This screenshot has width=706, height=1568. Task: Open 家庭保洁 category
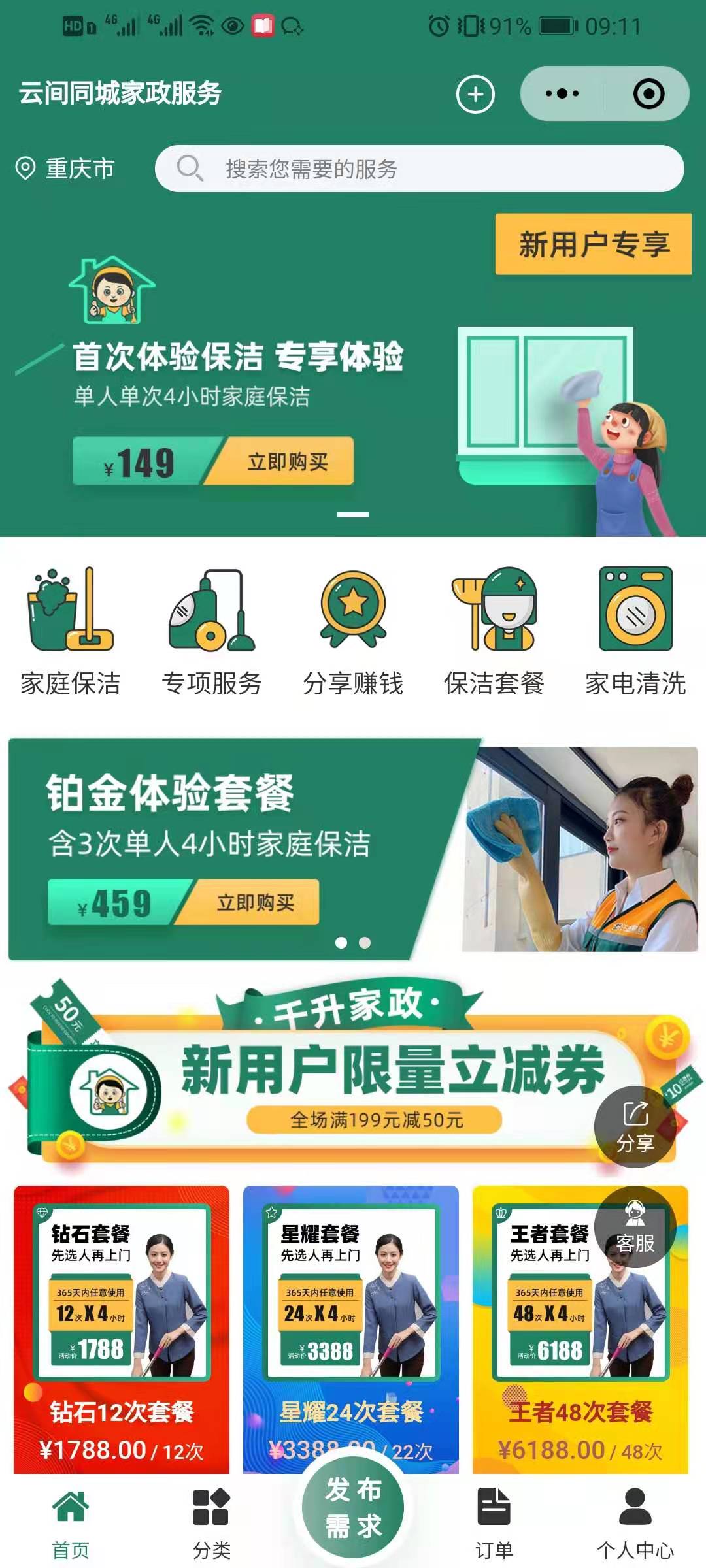71,630
